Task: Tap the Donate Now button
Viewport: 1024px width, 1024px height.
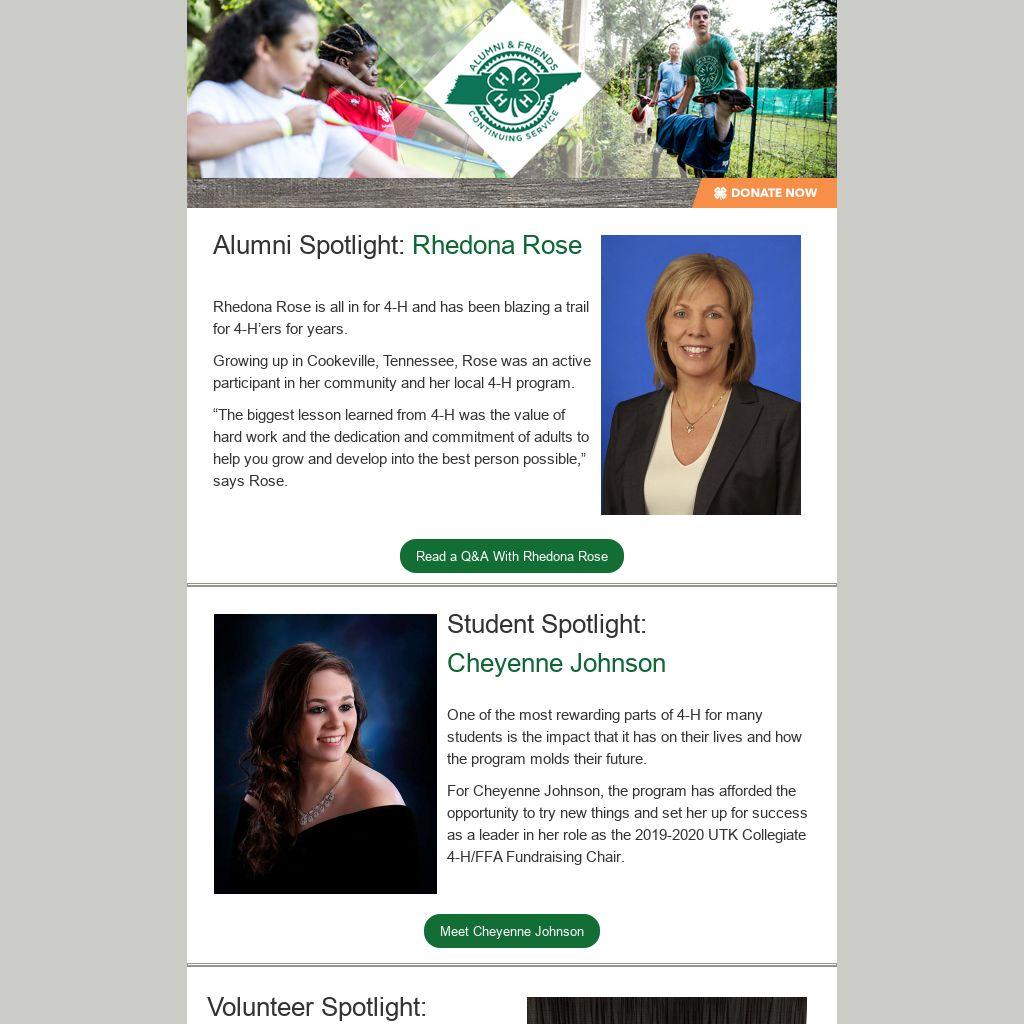Action: [766, 193]
